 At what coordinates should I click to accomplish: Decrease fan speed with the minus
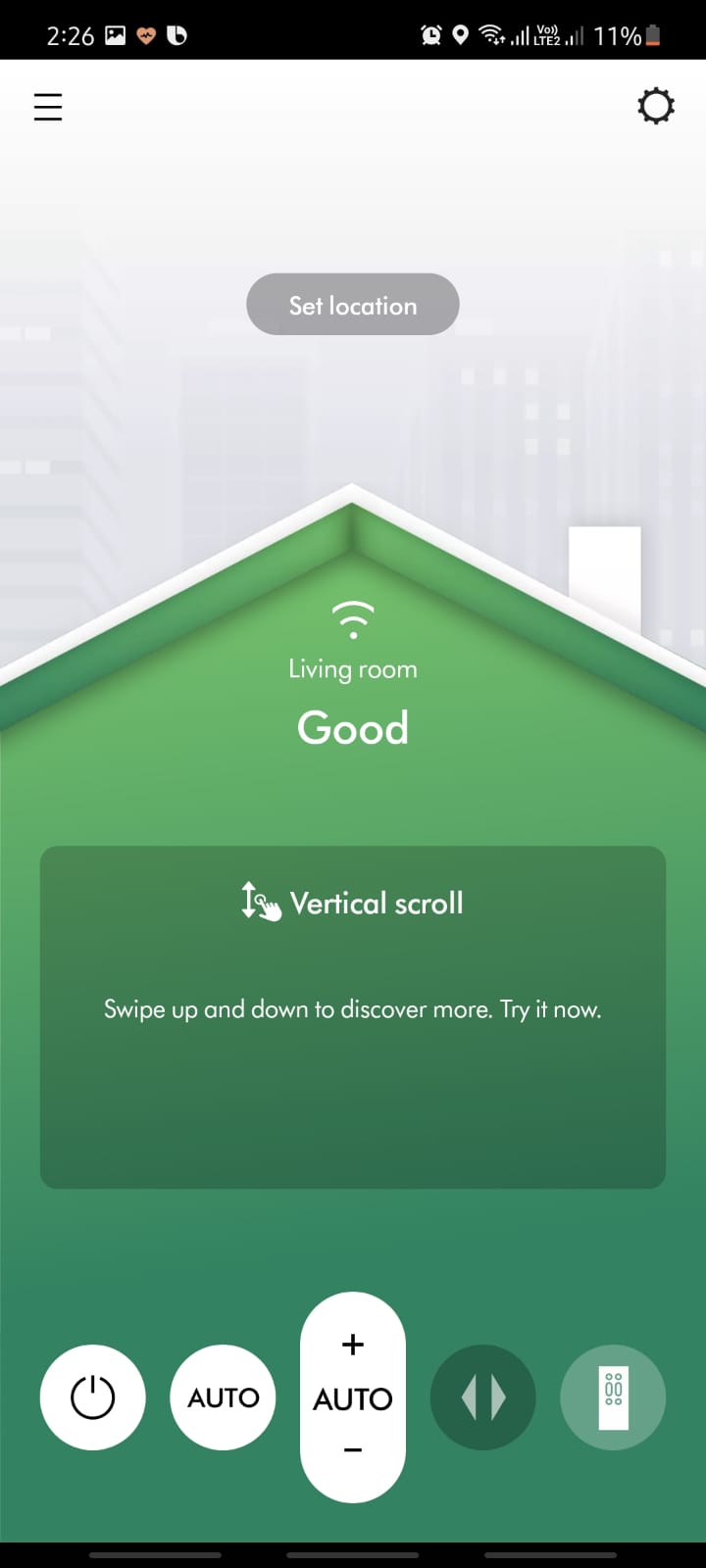click(x=353, y=1450)
